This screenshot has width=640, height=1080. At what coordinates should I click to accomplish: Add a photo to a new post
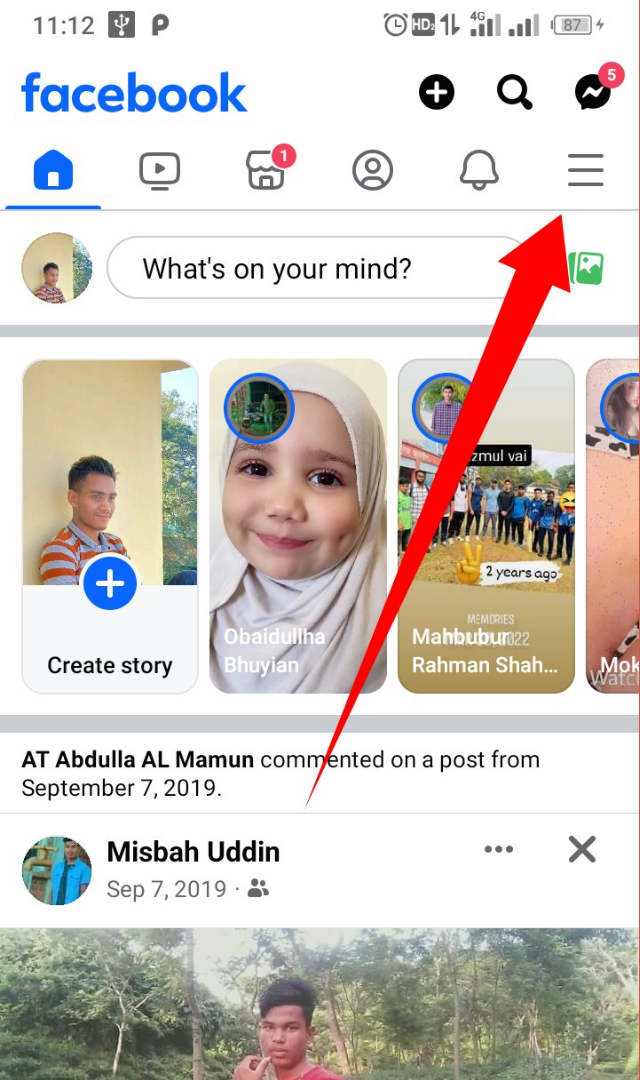588,268
